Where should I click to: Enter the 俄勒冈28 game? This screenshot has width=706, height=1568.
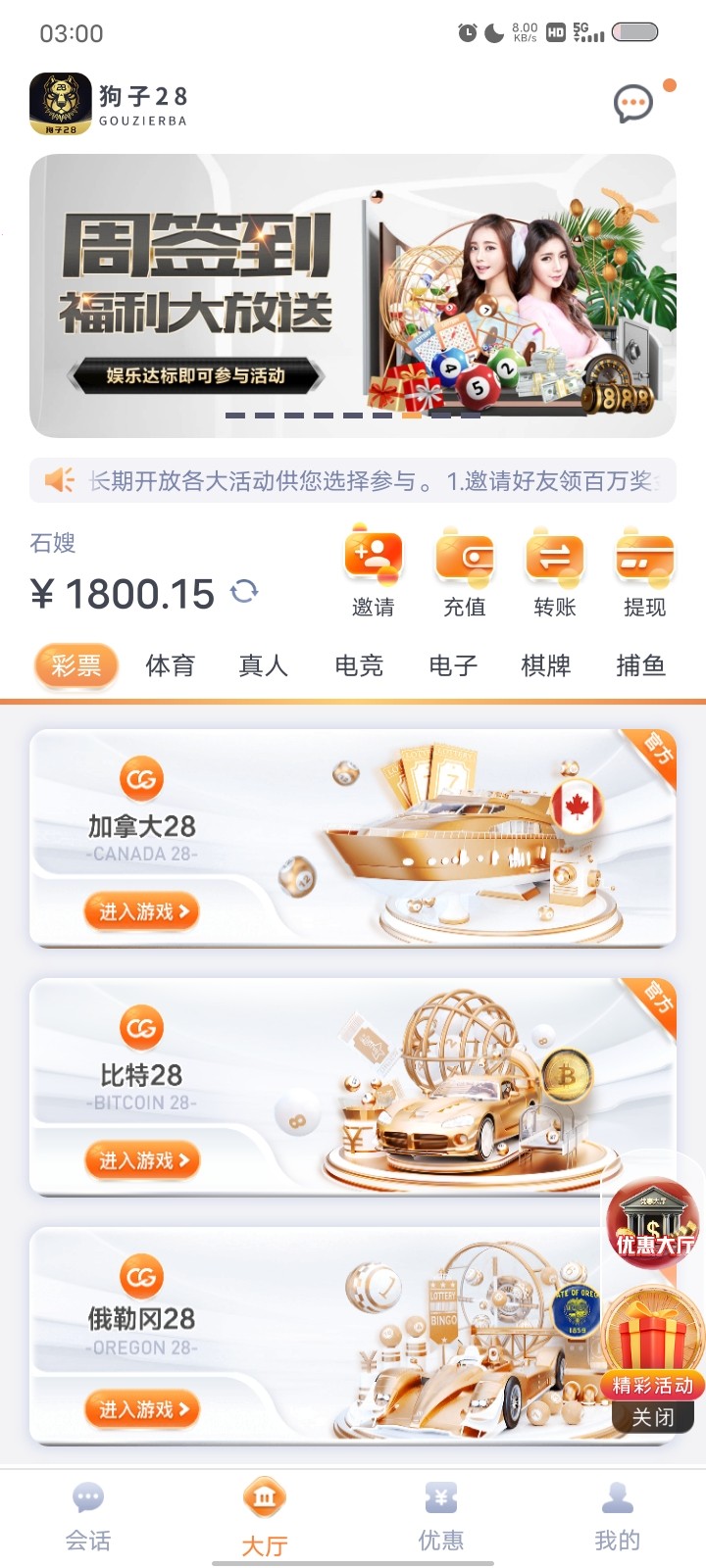pos(142,1409)
